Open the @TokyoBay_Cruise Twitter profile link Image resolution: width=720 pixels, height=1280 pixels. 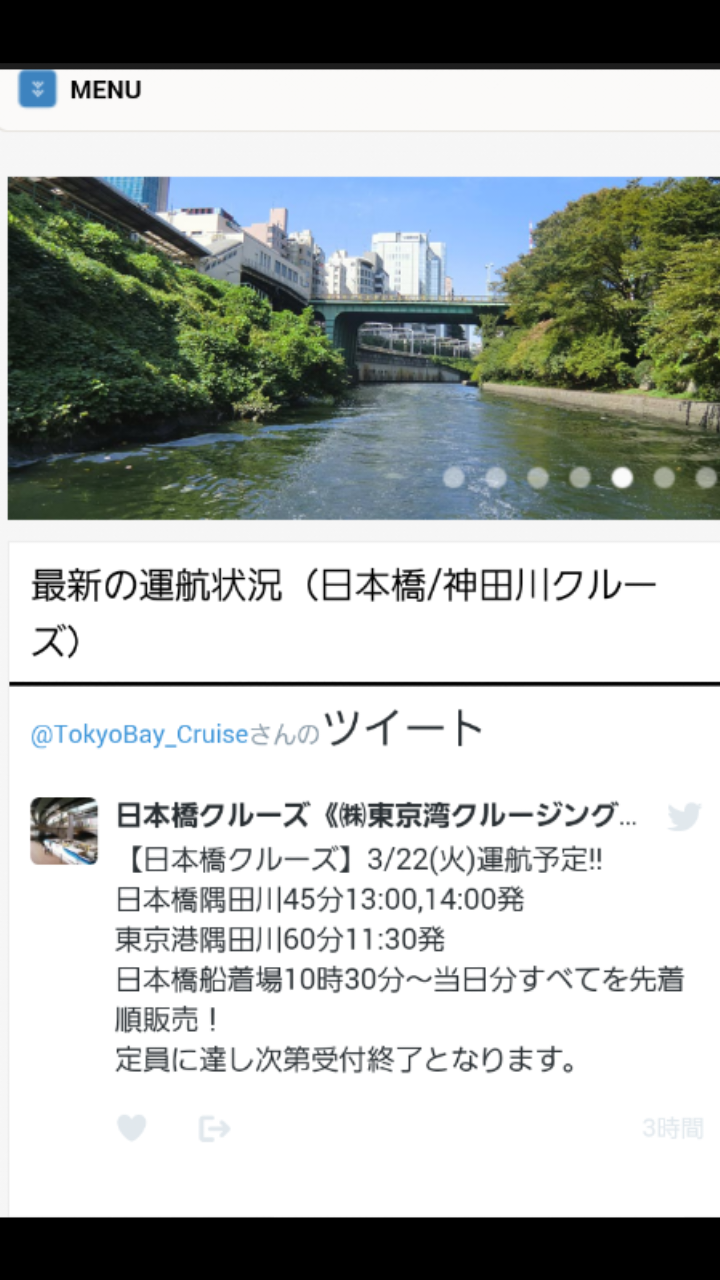[139, 735]
